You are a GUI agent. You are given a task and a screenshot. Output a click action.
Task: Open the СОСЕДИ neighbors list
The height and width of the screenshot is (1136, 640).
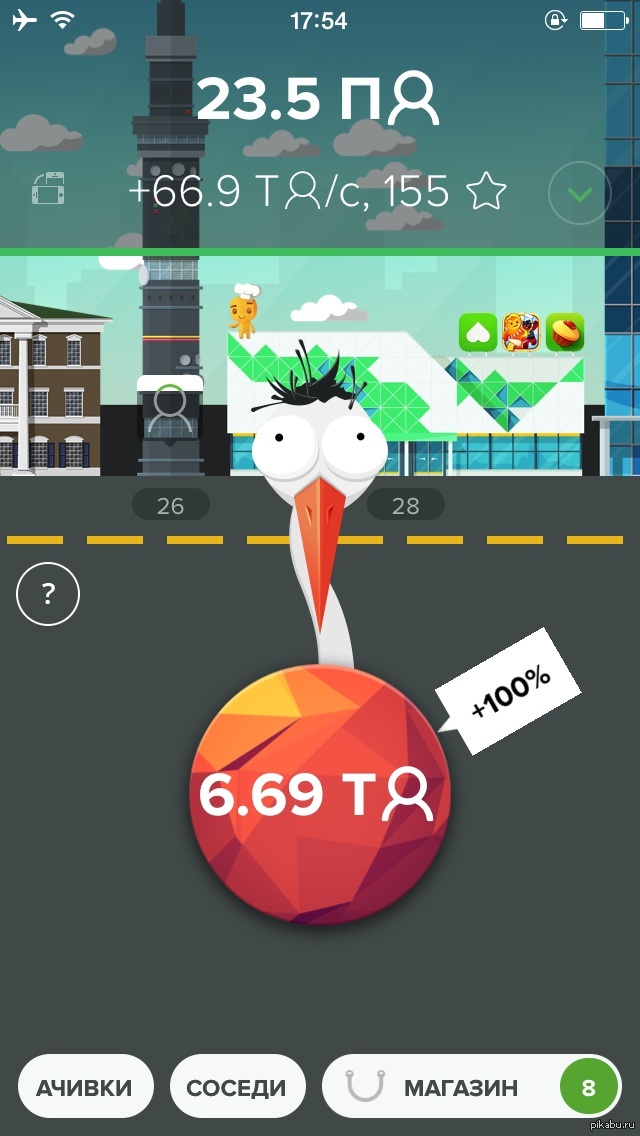(x=237, y=1088)
